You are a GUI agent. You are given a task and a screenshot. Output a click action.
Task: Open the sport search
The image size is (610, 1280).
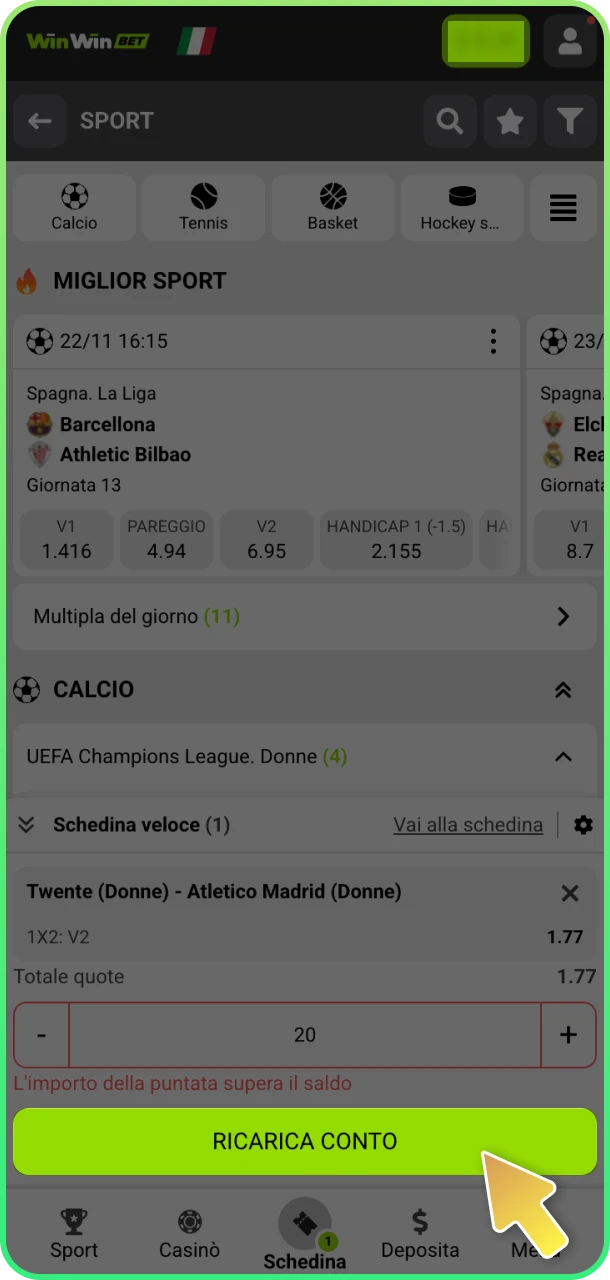coord(450,121)
